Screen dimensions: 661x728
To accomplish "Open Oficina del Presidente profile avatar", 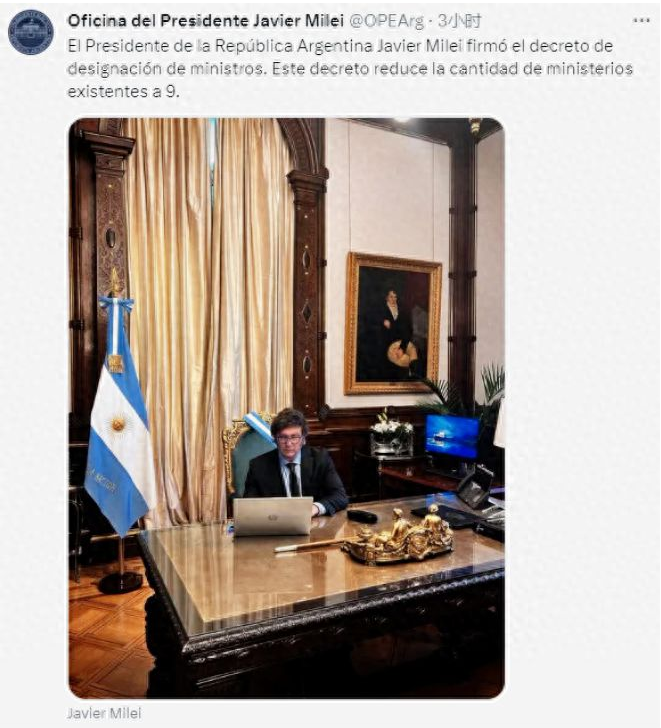I will [31, 32].
